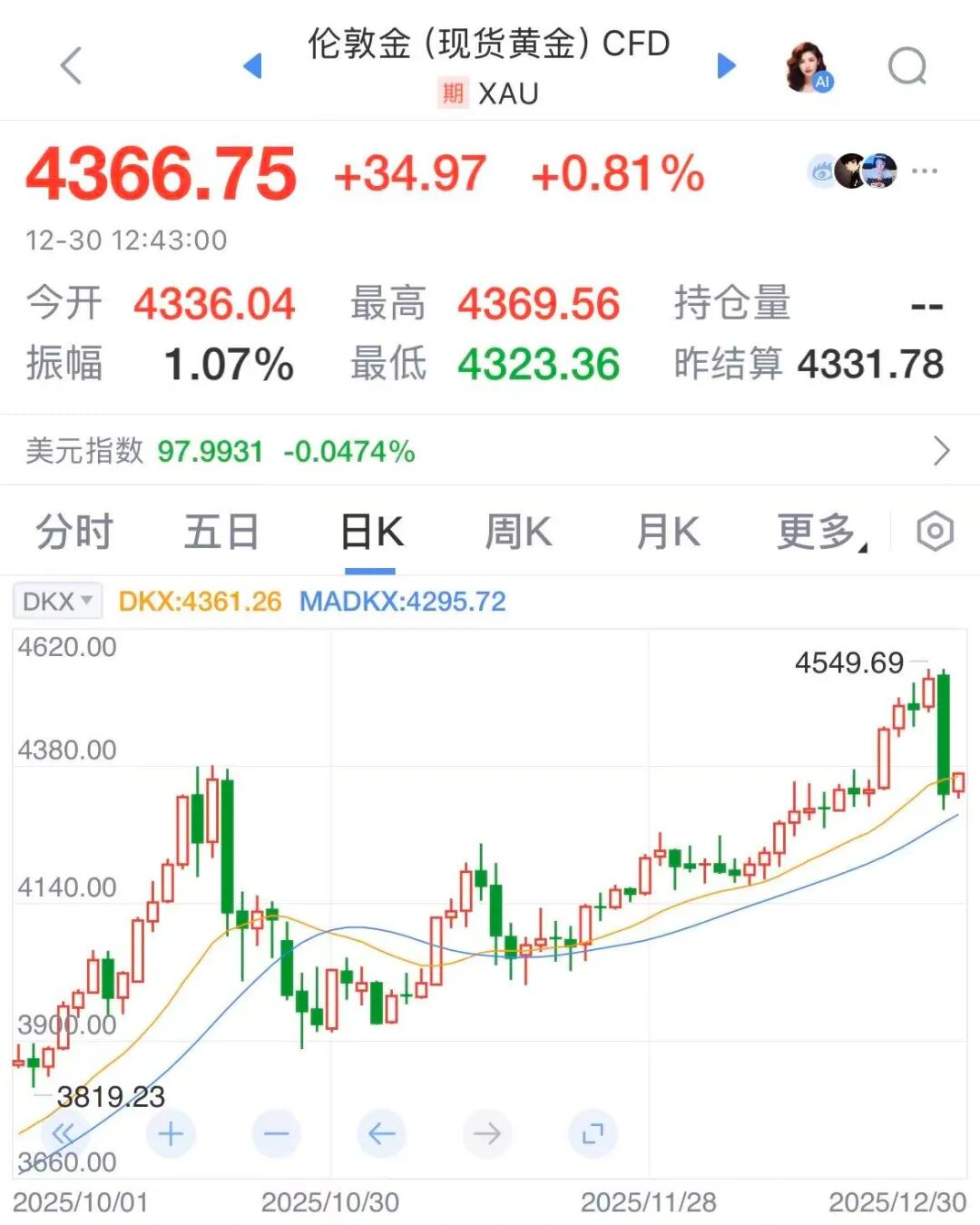Go back using the top-left chevron
The width and height of the screenshot is (980, 1225).
tap(71, 65)
